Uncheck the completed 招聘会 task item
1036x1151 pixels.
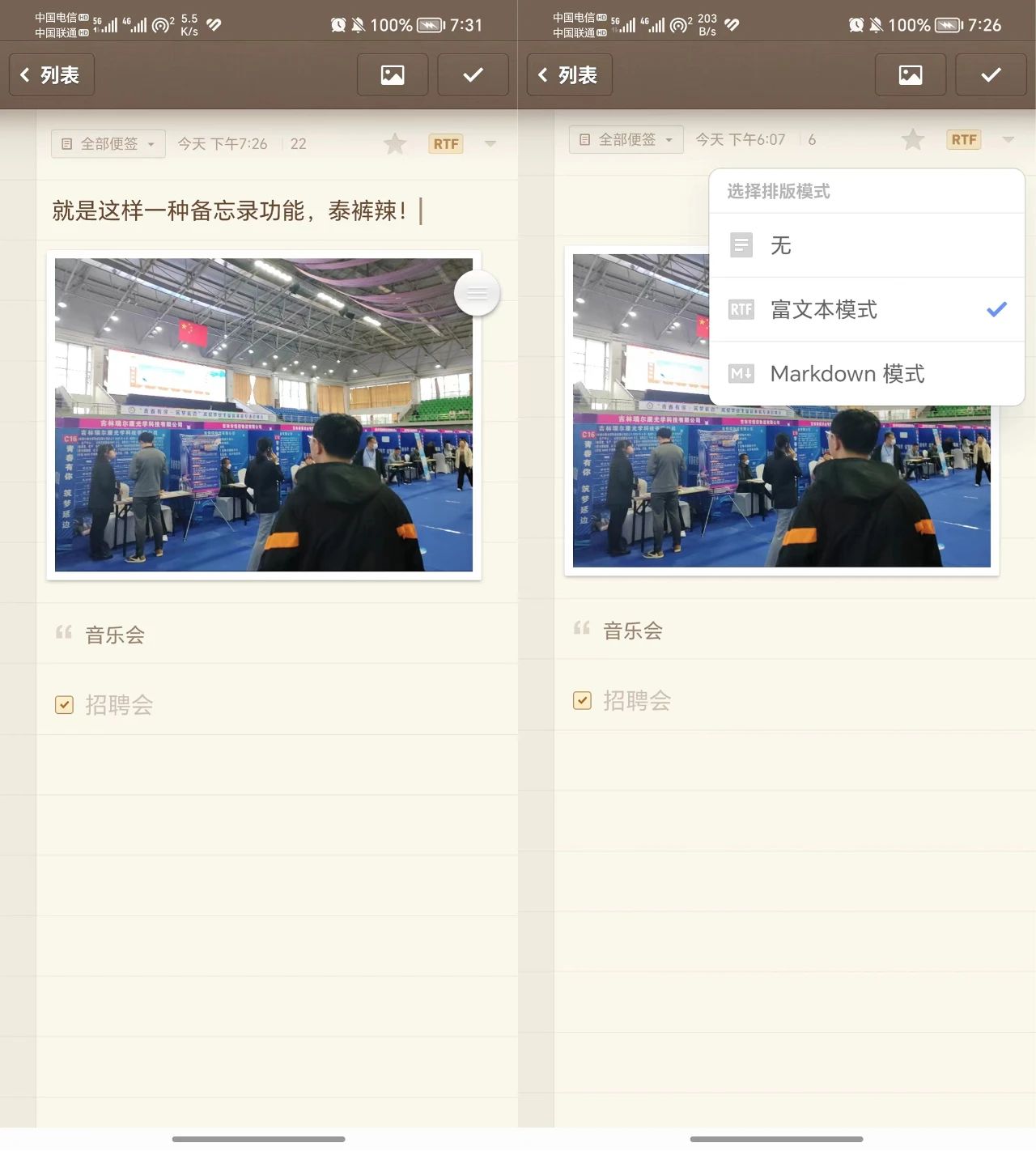[63, 704]
